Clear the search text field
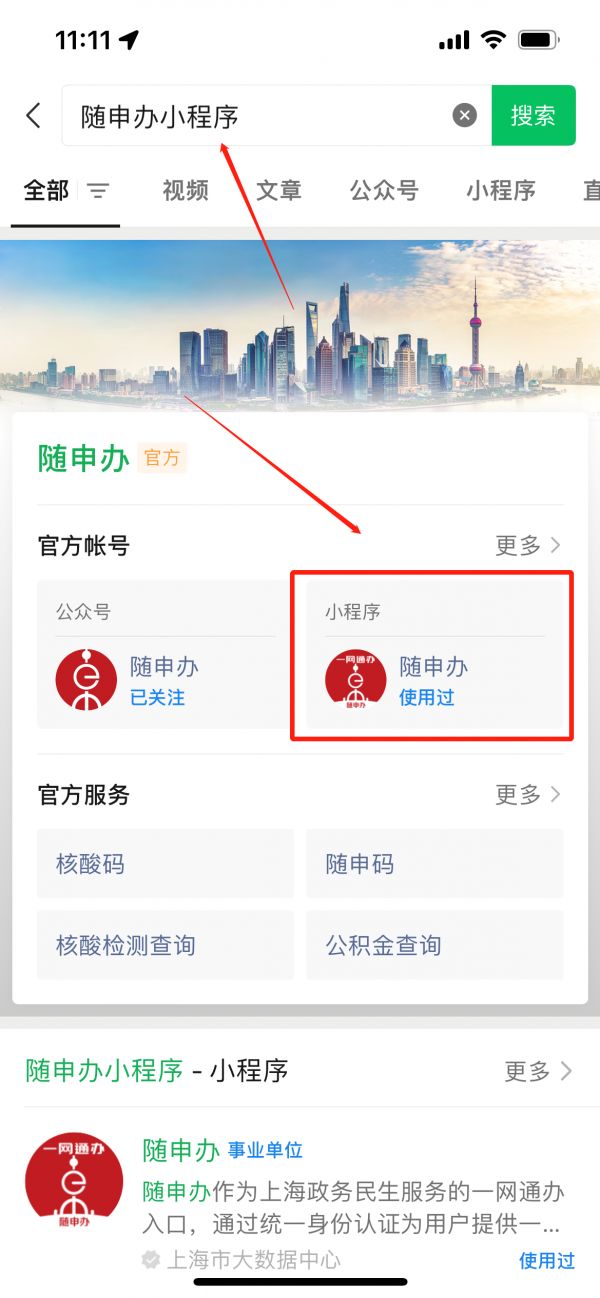Viewport: 600px width, 1298px height. [x=465, y=116]
